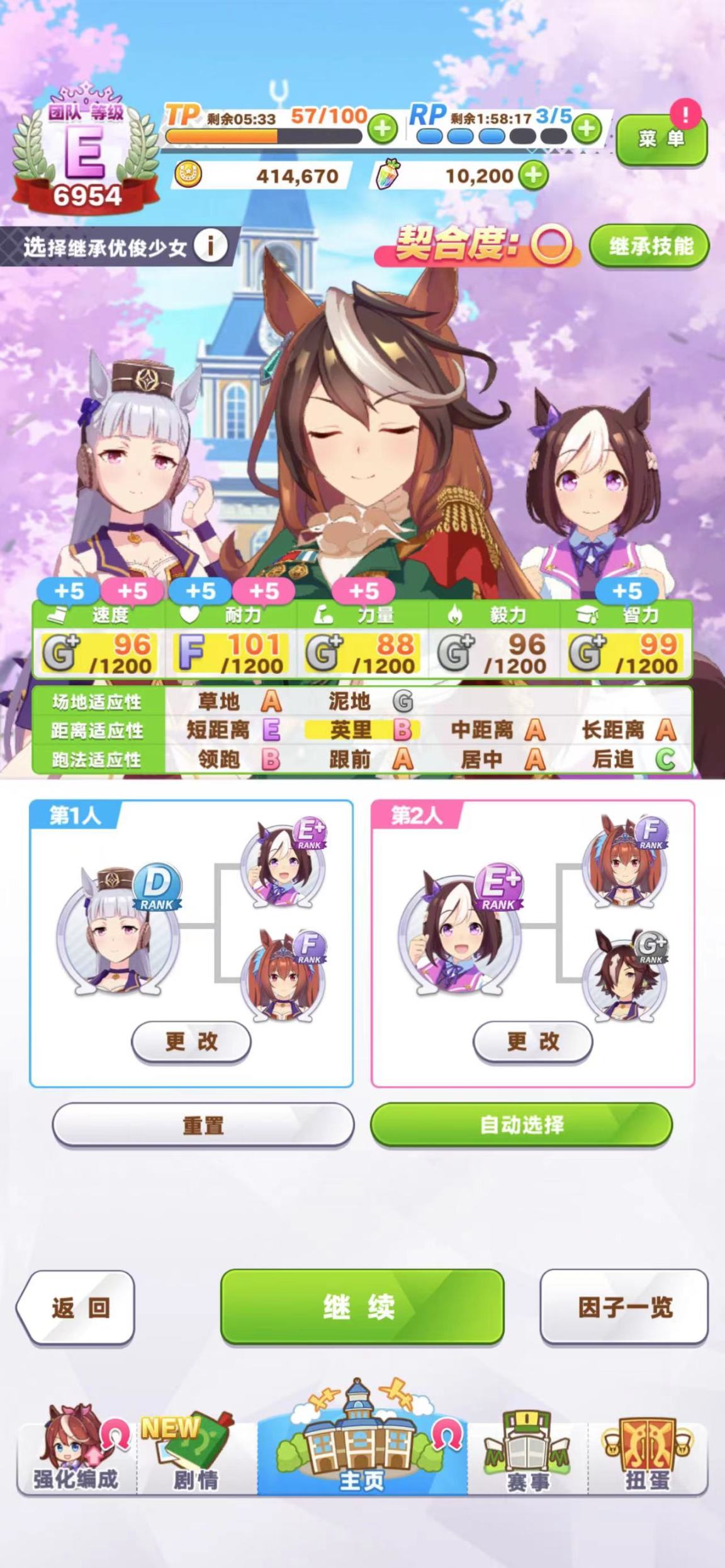This screenshot has width=725, height=1568.
Task: Go back with 返回 button
Action: pyautogui.click(x=77, y=1307)
